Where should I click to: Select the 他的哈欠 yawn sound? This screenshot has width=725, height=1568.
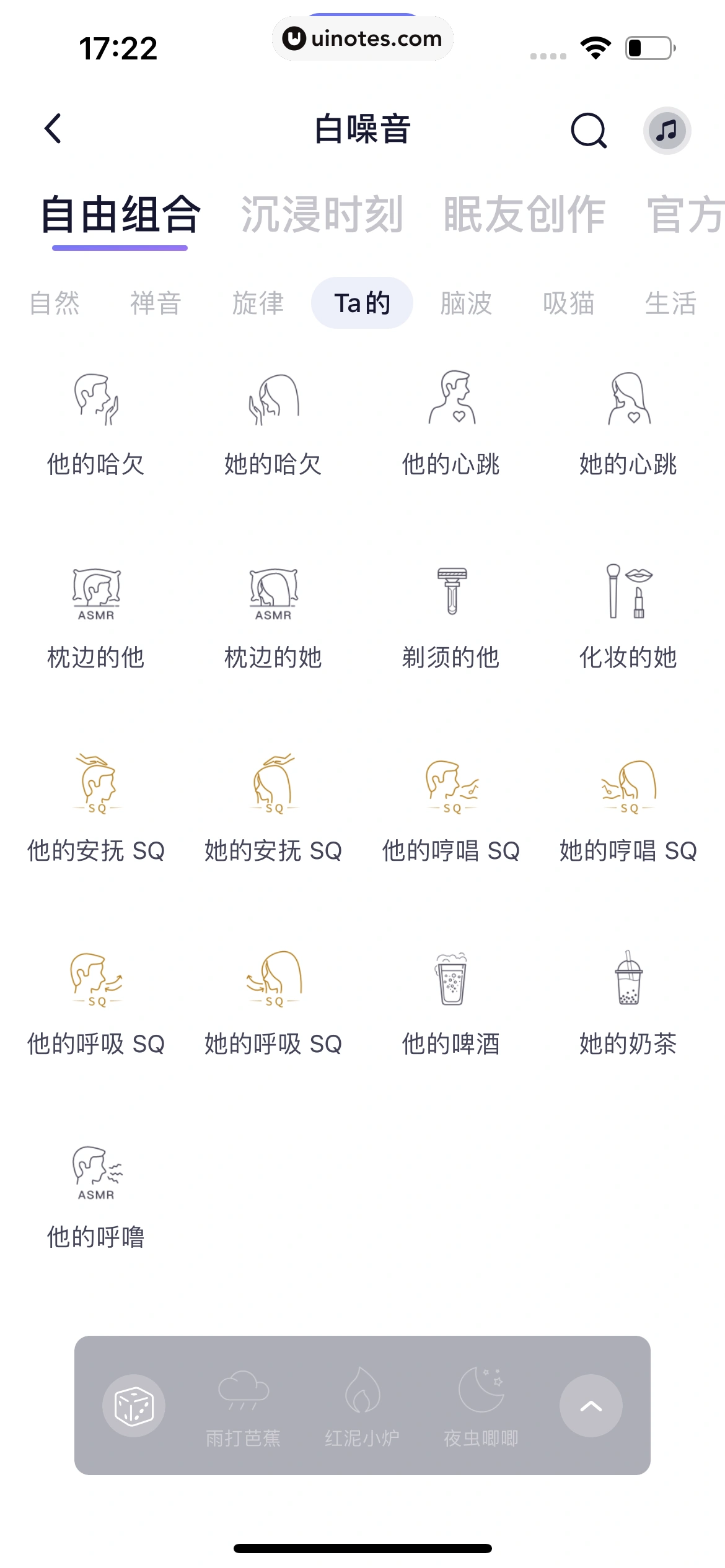97,421
